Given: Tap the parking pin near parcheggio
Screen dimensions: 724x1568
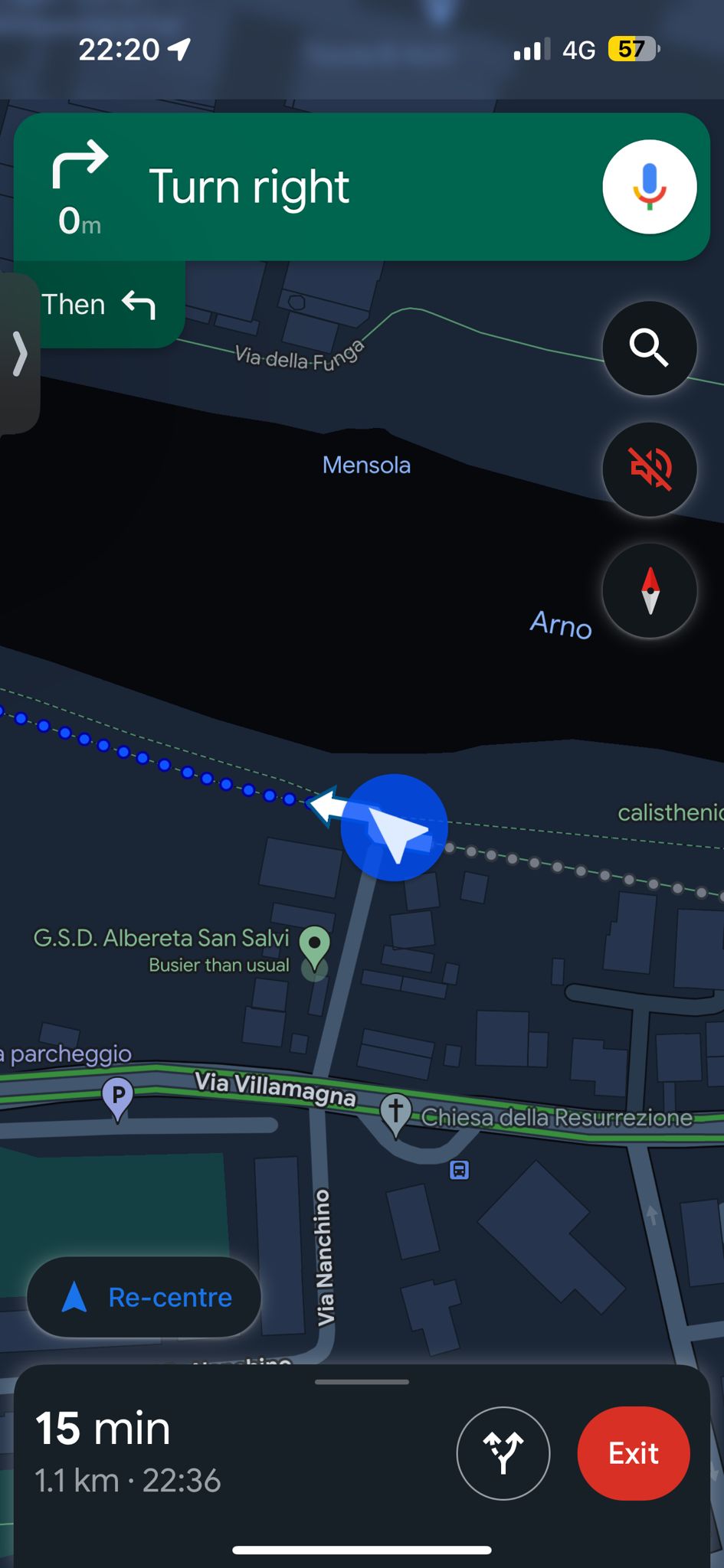Looking at the screenshot, I should click(118, 1098).
